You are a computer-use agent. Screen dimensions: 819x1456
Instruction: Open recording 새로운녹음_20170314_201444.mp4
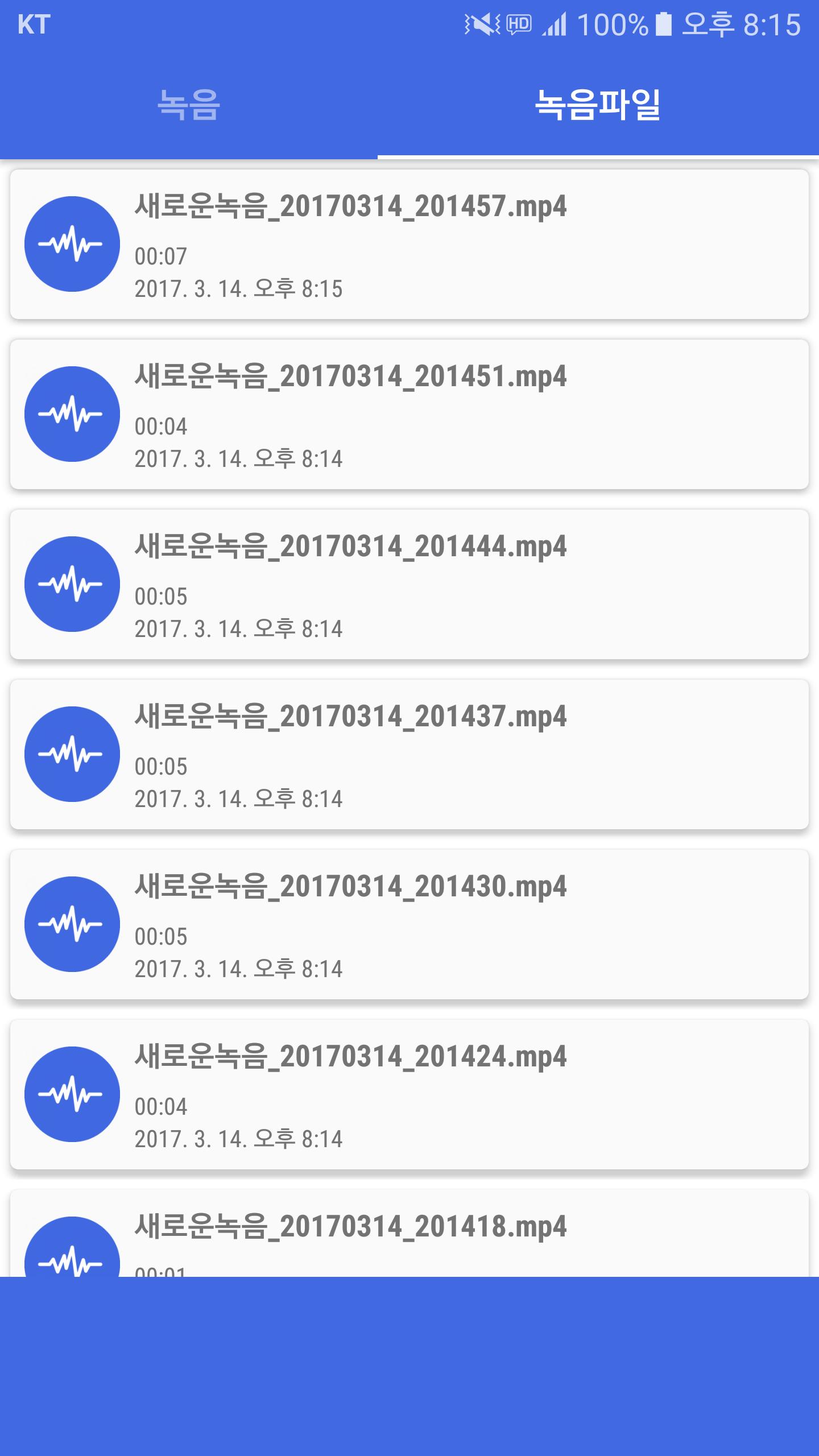[409, 584]
